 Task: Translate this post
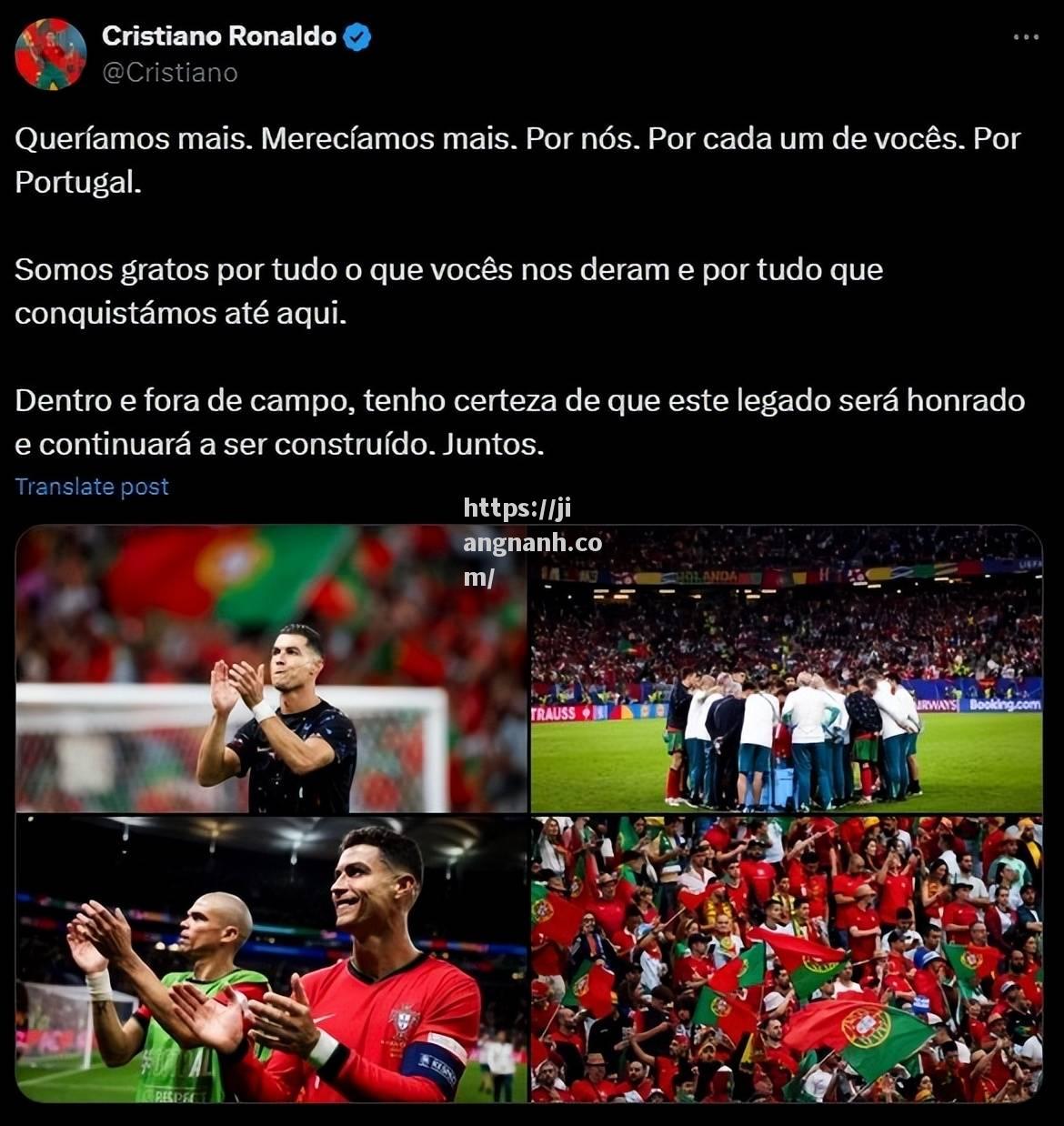point(92,487)
